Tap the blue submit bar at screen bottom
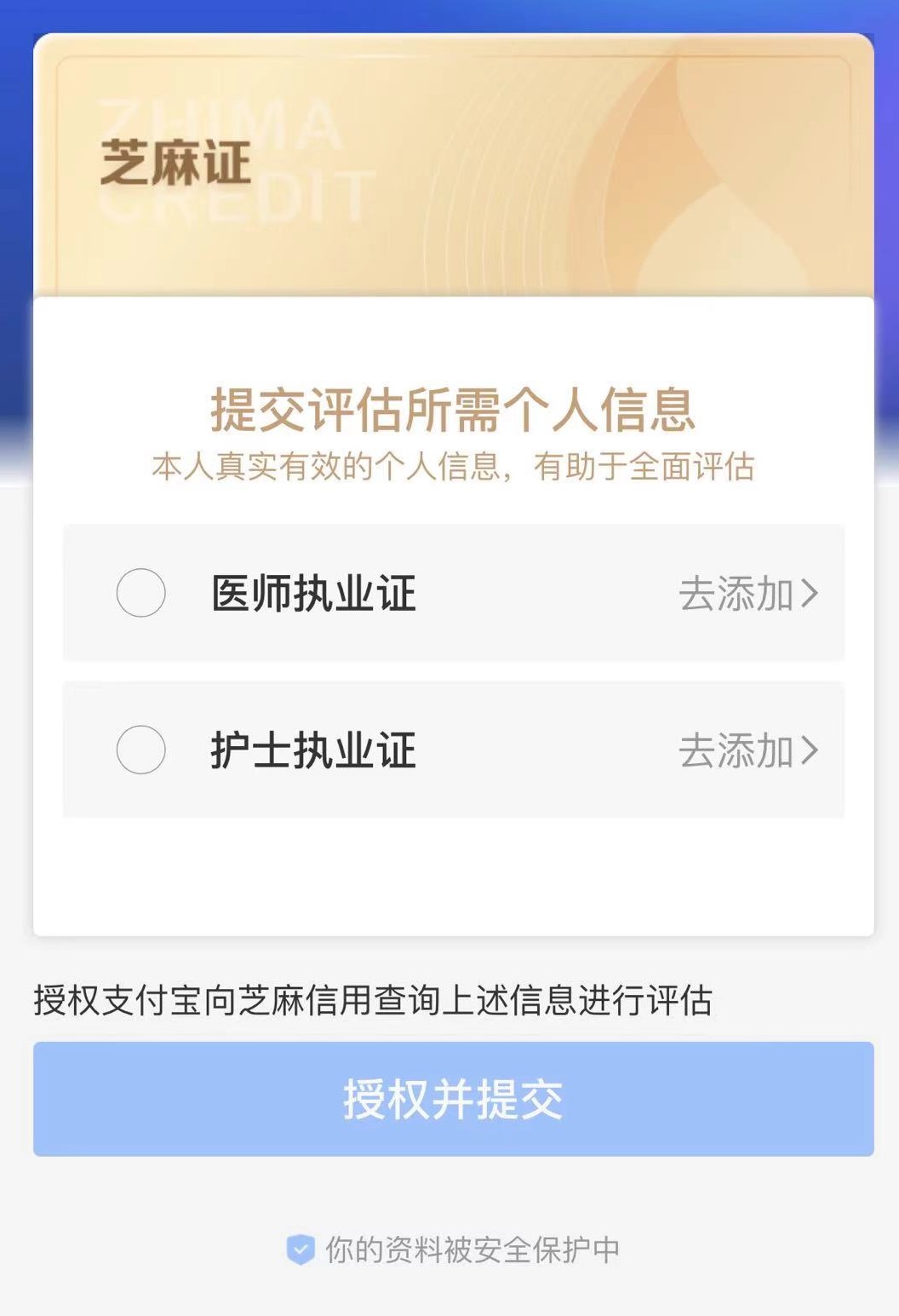This screenshot has height=1316, width=899. (x=449, y=1099)
